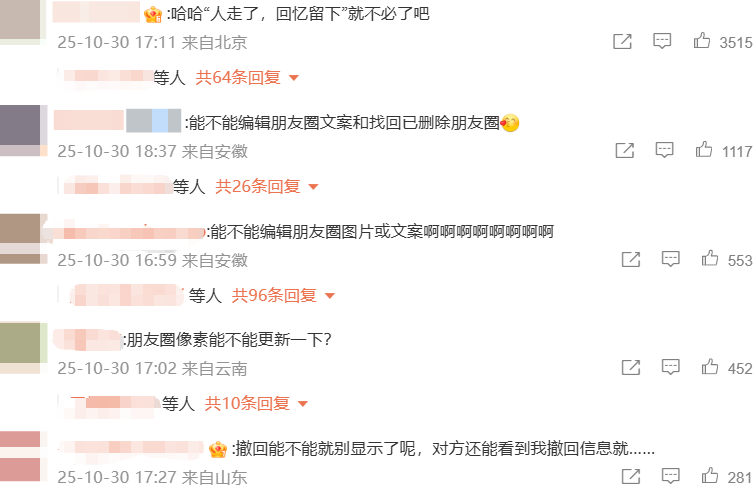Share the 17:11 Beijing comment

tap(622, 42)
